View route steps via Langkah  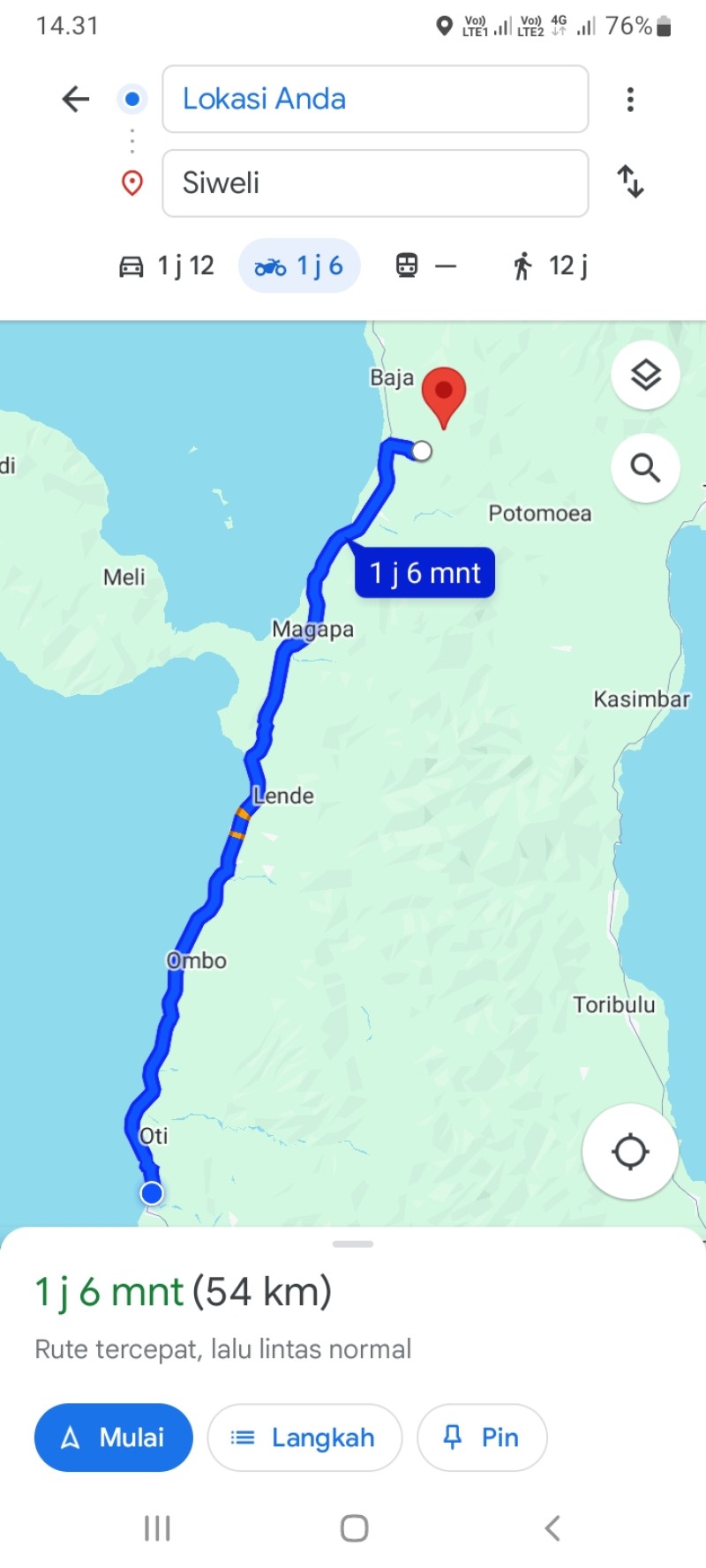coord(304,1437)
